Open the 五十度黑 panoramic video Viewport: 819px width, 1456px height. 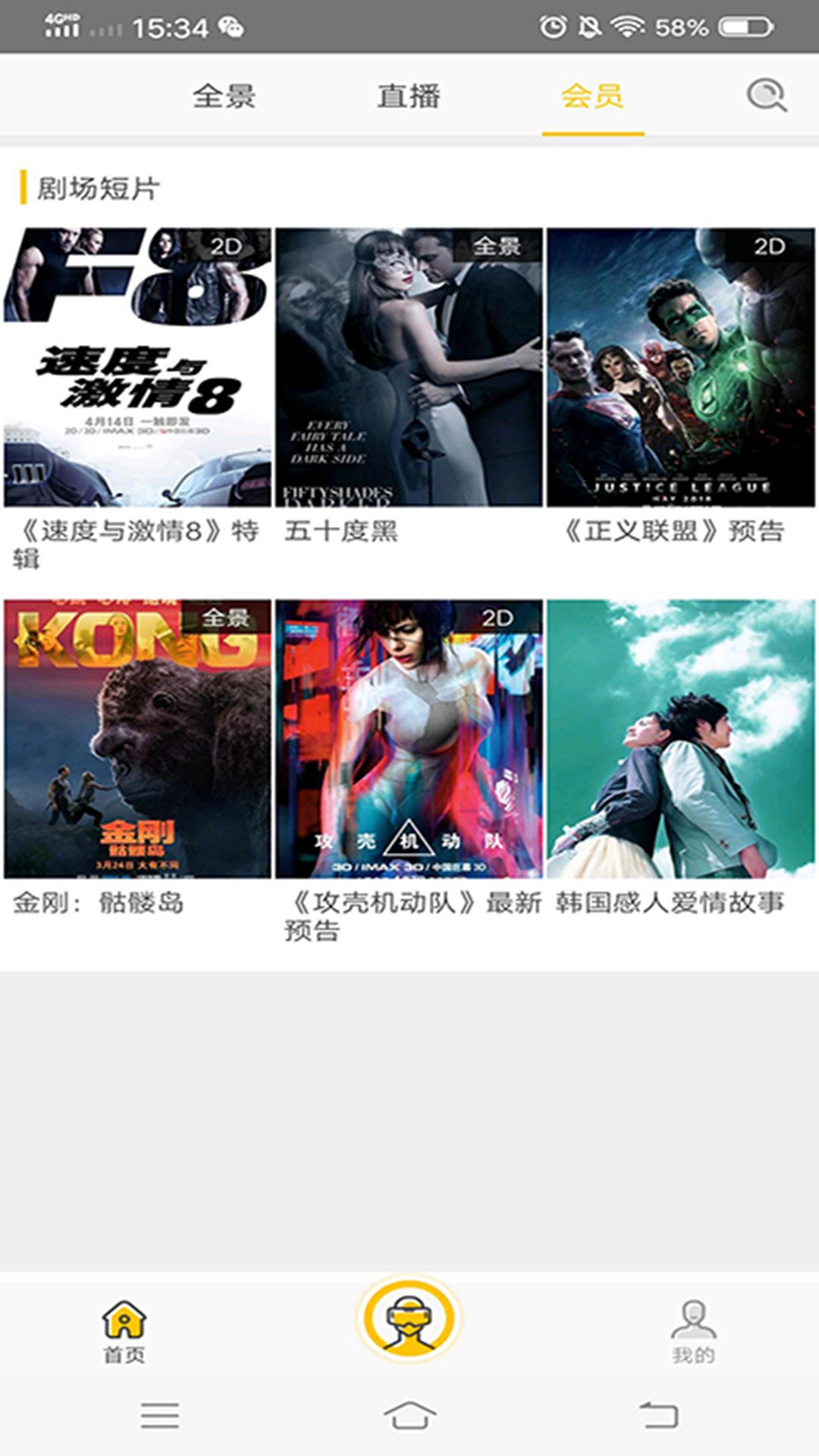click(409, 368)
